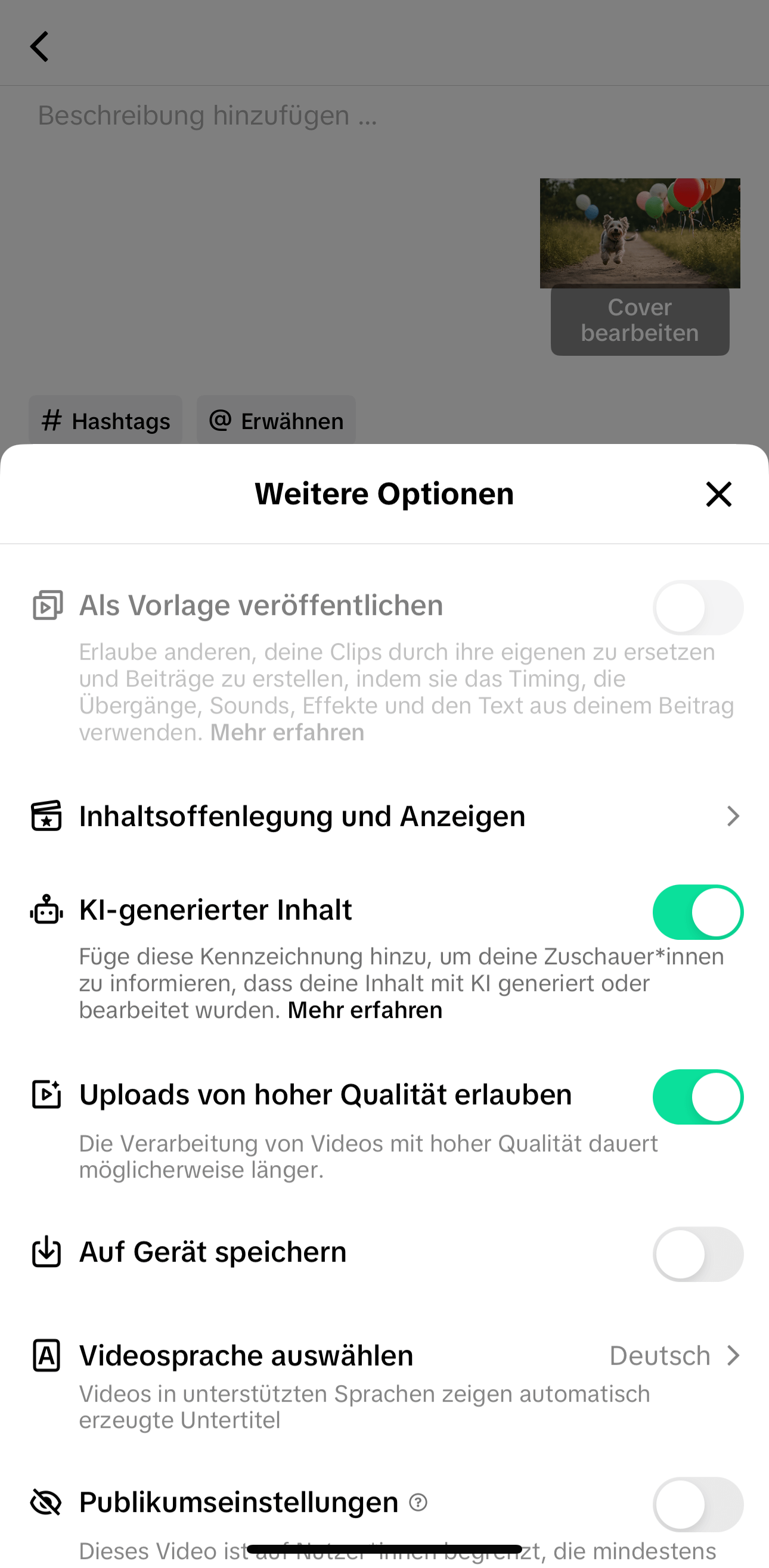Viewport: 769px width, 1568px height.
Task: Open Mehr erfahren under Als Vorlage veröffentlichen
Action: click(x=287, y=733)
